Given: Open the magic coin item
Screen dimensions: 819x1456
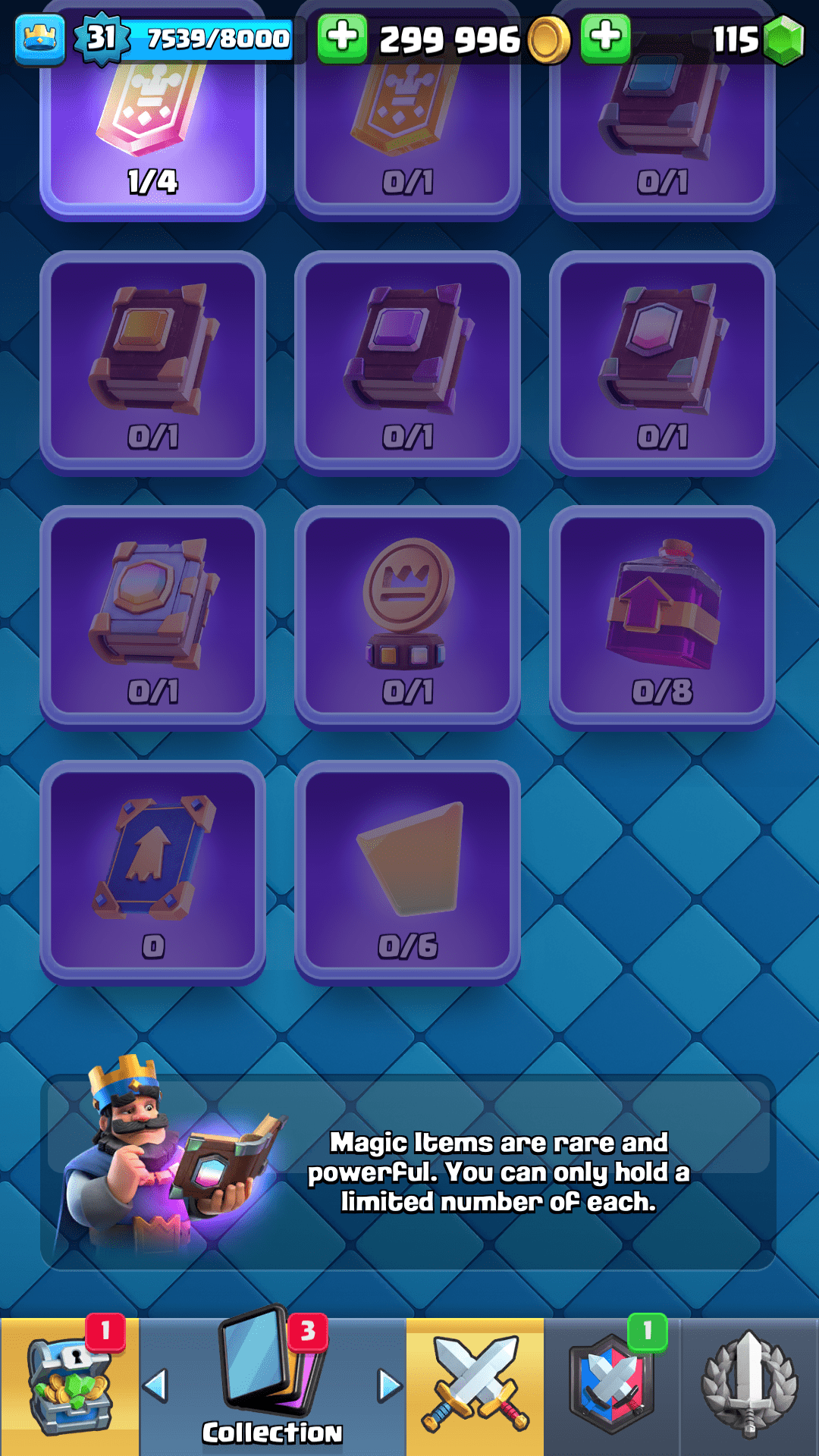Looking at the screenshot, I should pyautogui.click(x=407, y=617).
